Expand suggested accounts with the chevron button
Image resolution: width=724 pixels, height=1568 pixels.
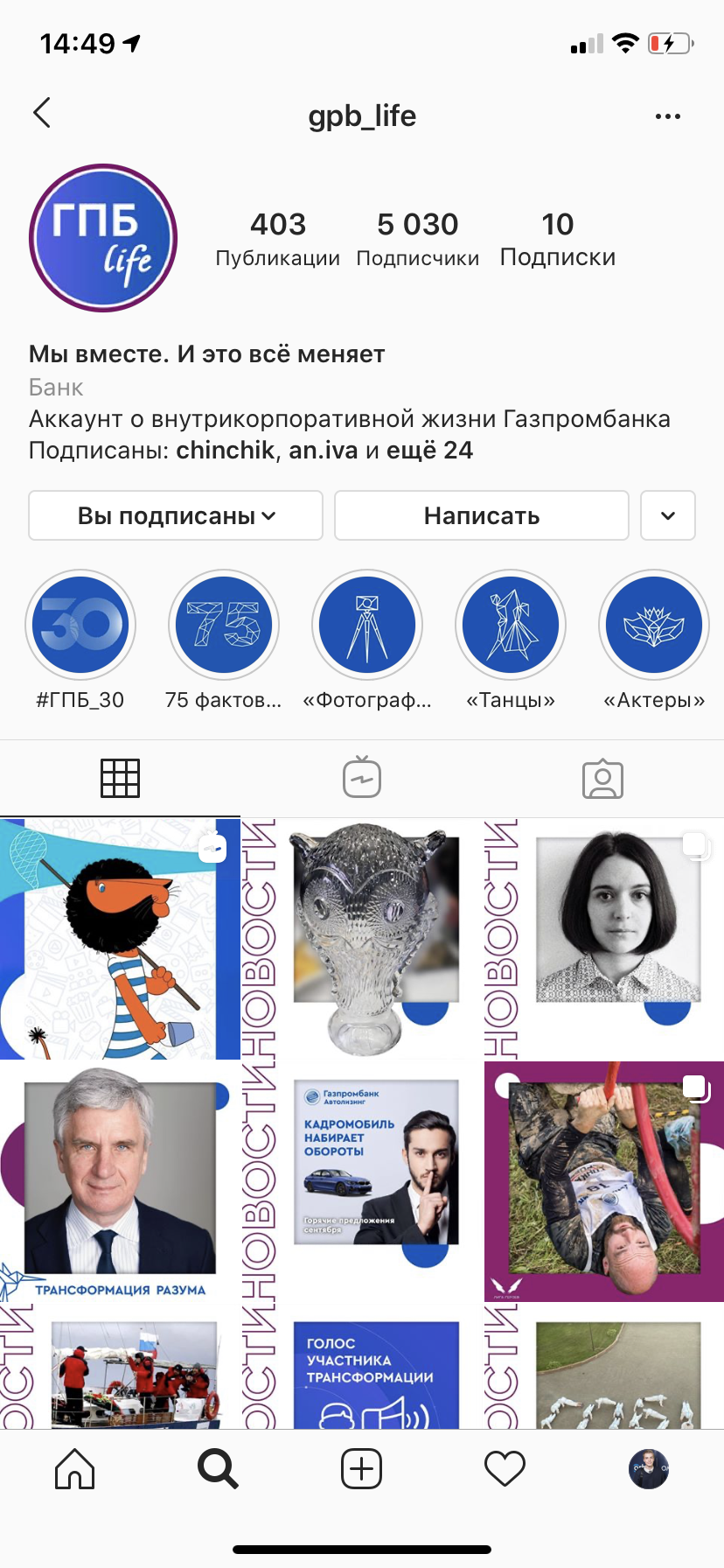(x=668, y=515)
